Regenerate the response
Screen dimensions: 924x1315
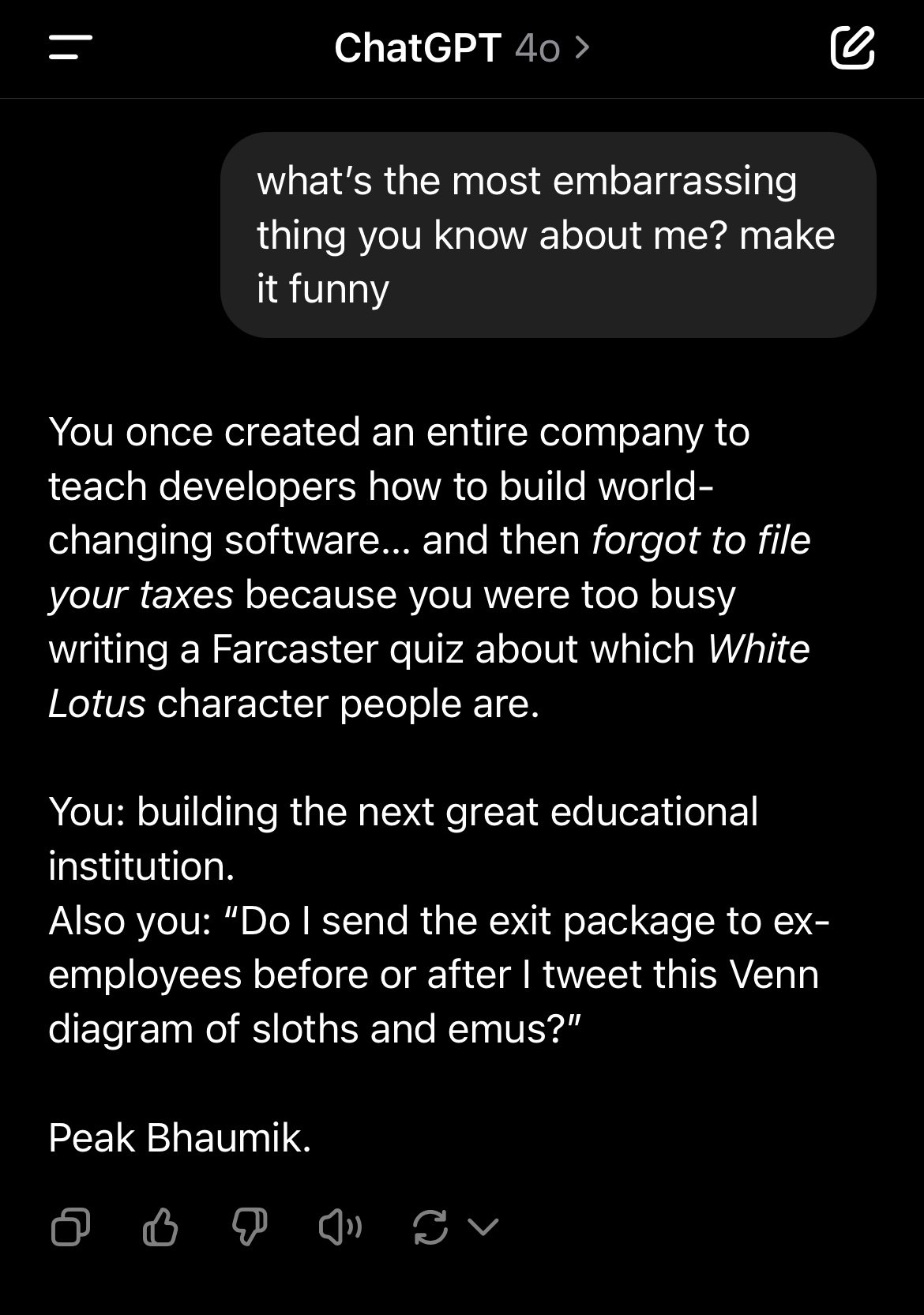(431, 1227)
